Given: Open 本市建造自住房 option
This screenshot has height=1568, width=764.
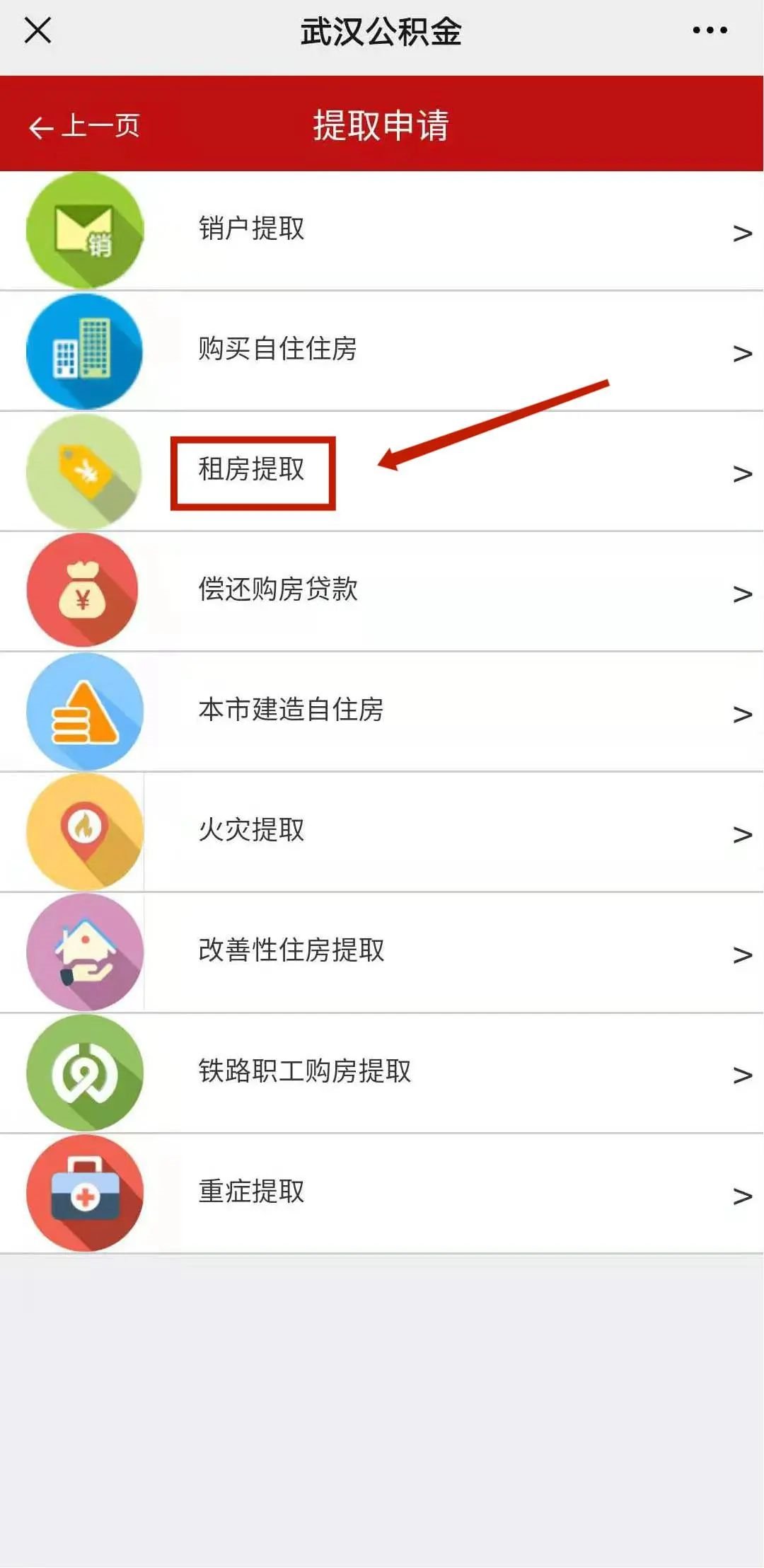Looking at the screenshot, I should point(291,710).
